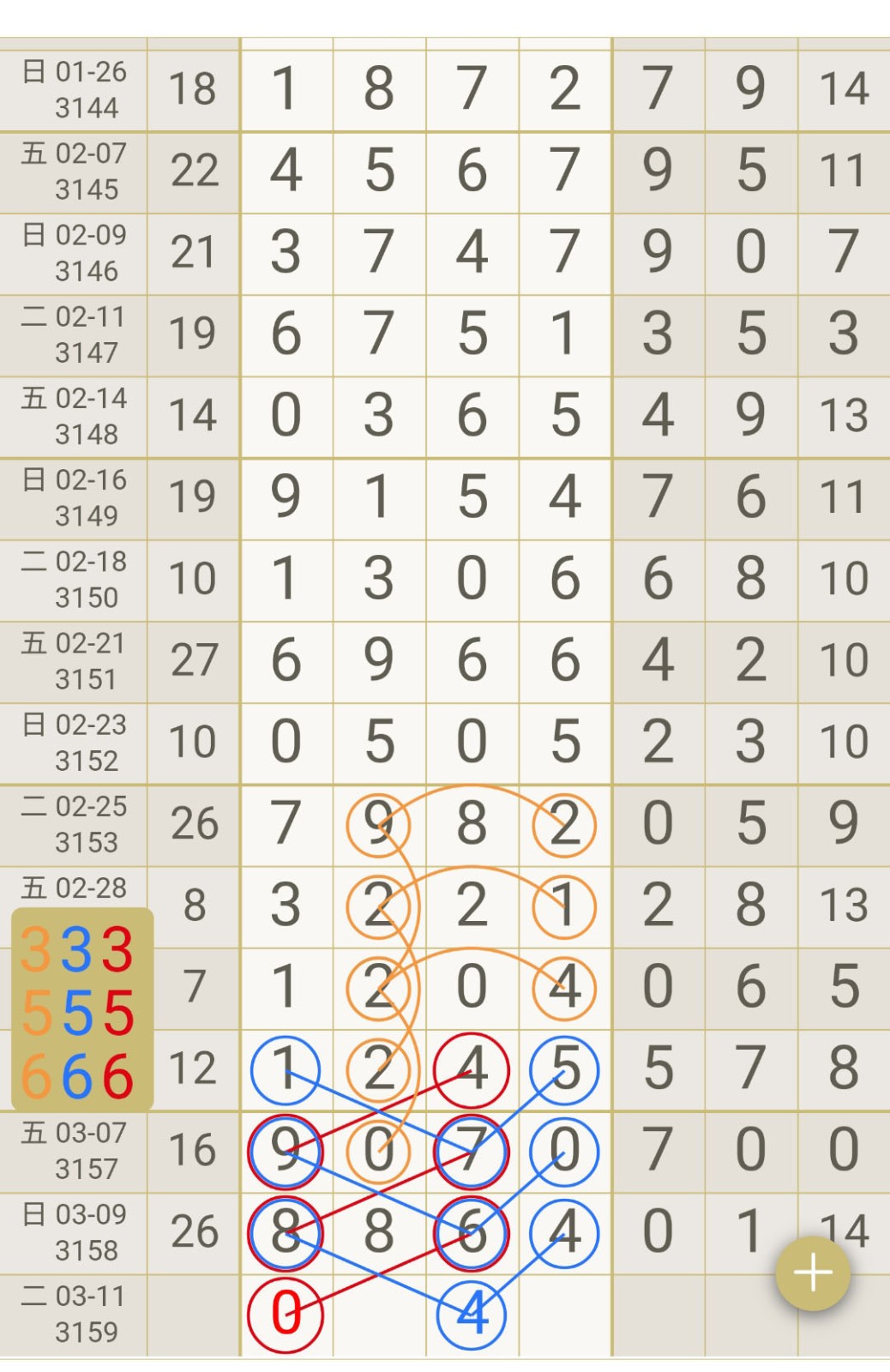Pick the orange 5 marker option
The image size is (890, 1372).
click(x=36, y=1014)
